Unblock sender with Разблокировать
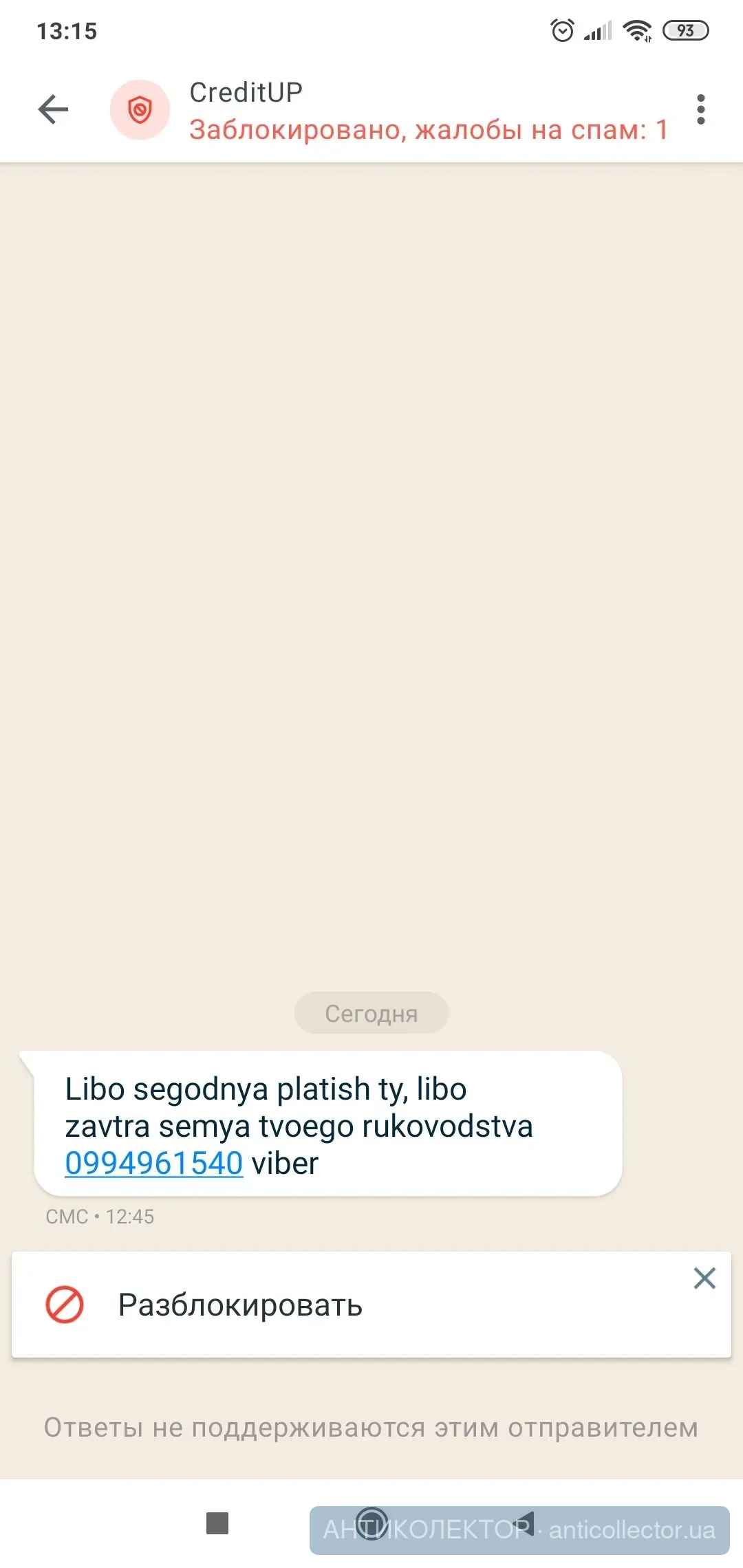Image resolution: width=743 pixels, height=1568 pixels. (x=239, y=1305)
